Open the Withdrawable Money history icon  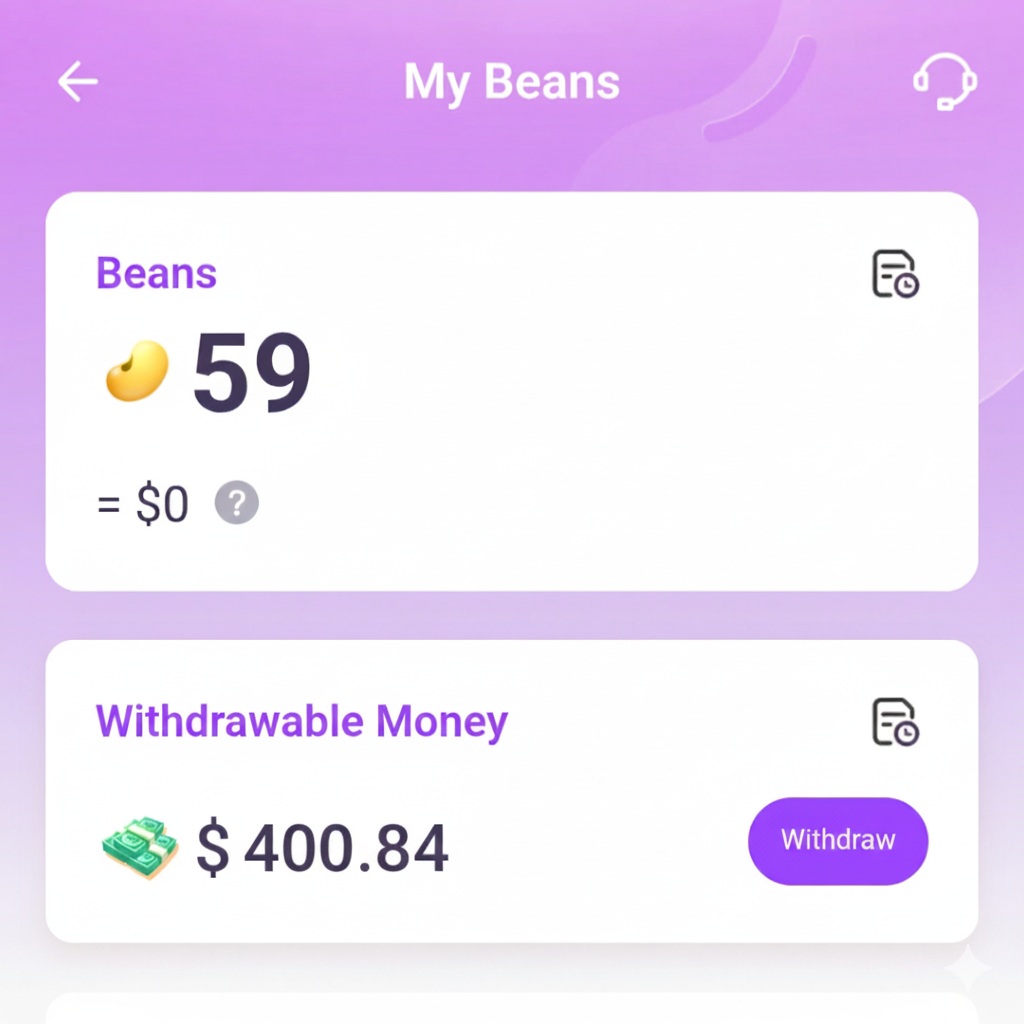click(x=895, y=722)
